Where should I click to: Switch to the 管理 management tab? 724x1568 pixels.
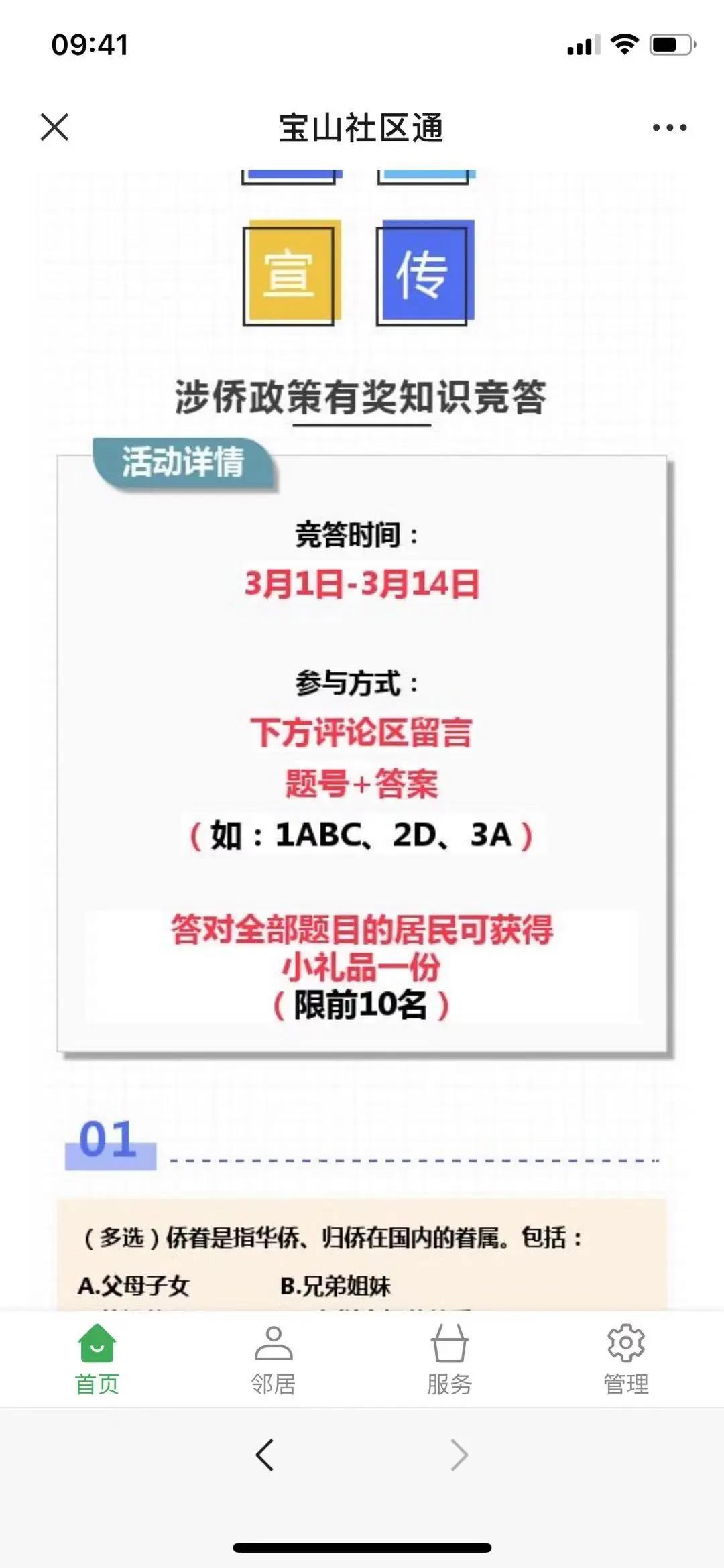tap(625, 1359)
